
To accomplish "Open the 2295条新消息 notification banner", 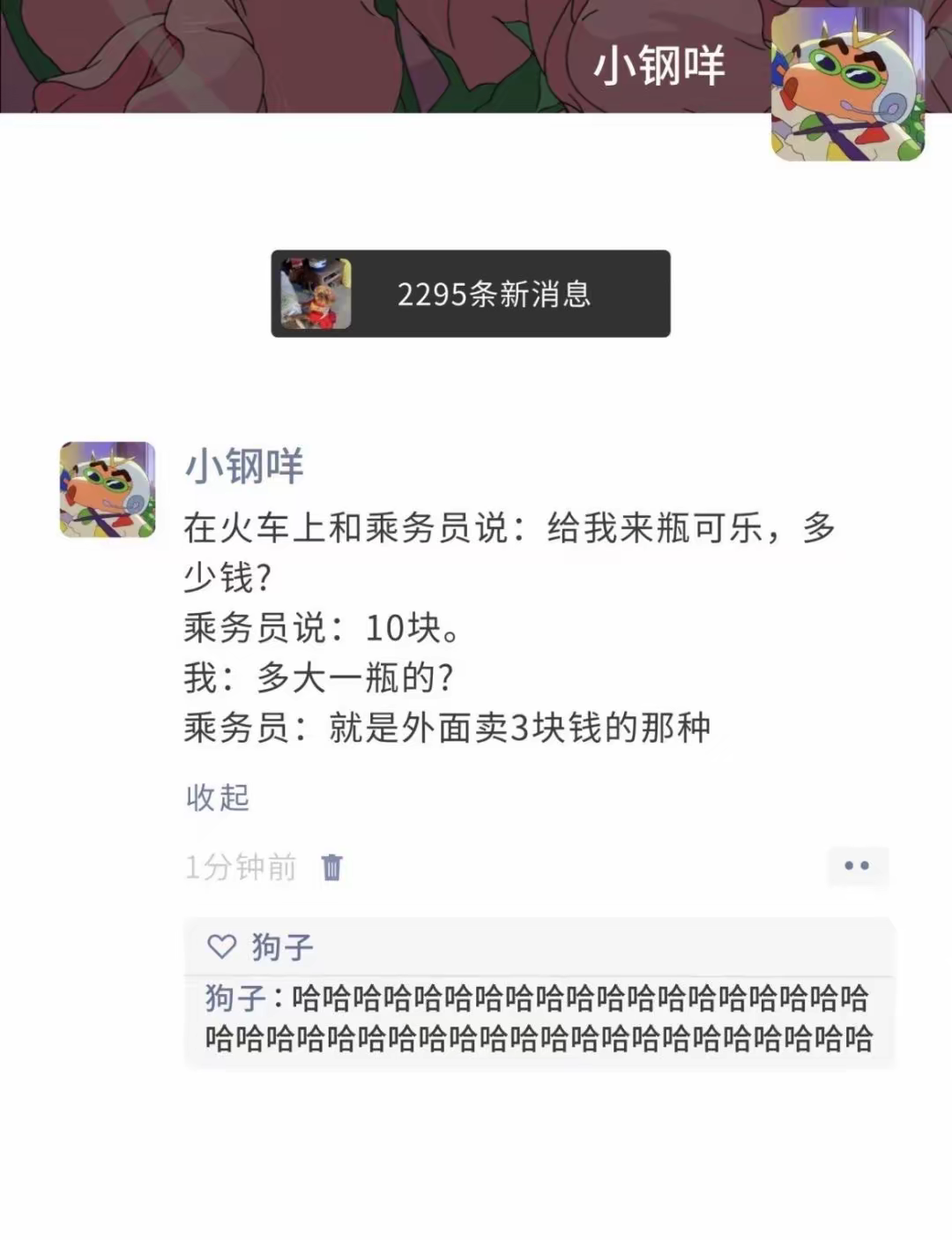I will 470,294.
